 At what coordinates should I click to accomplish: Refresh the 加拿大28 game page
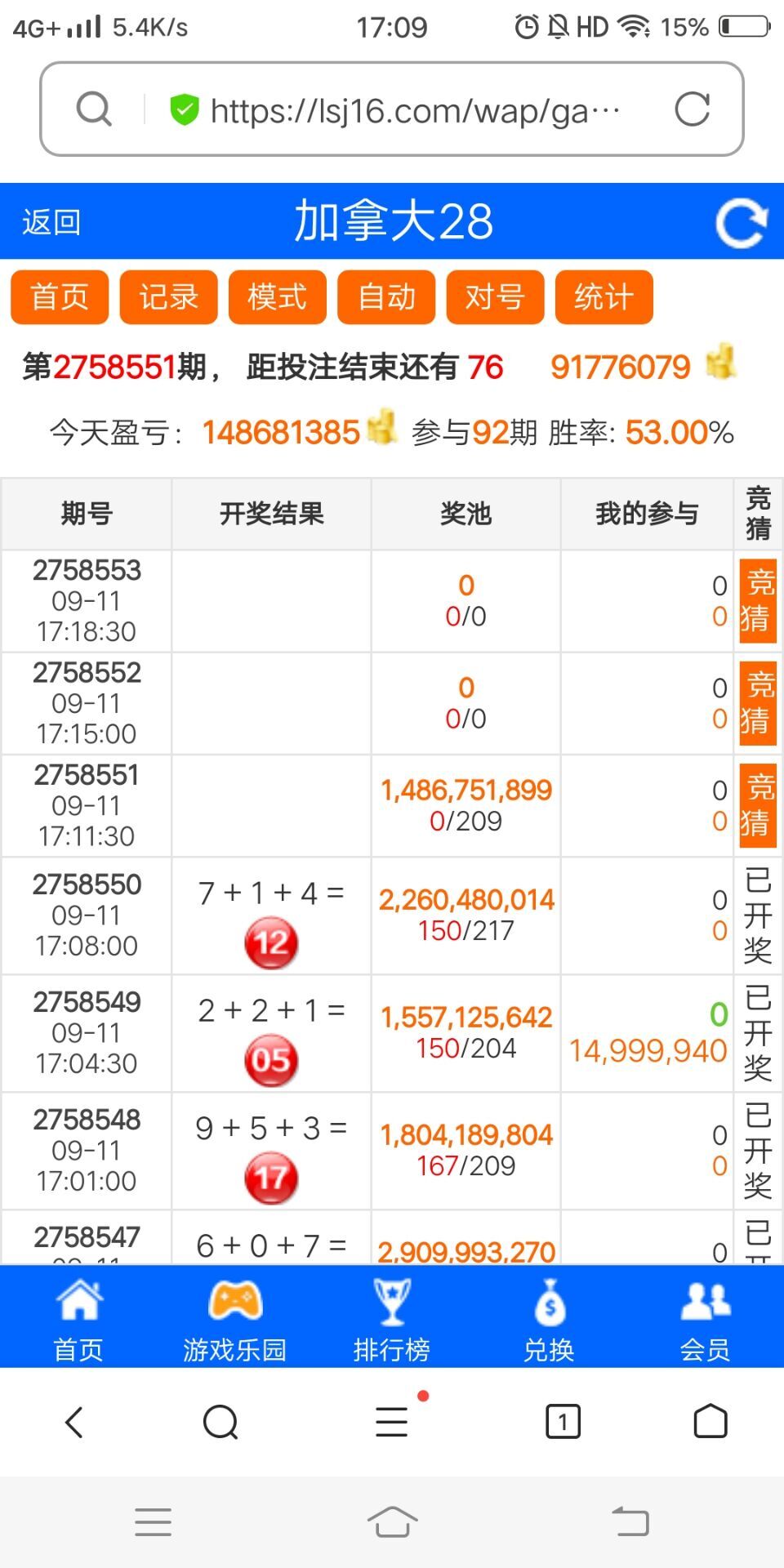click(x=741, y=222)
